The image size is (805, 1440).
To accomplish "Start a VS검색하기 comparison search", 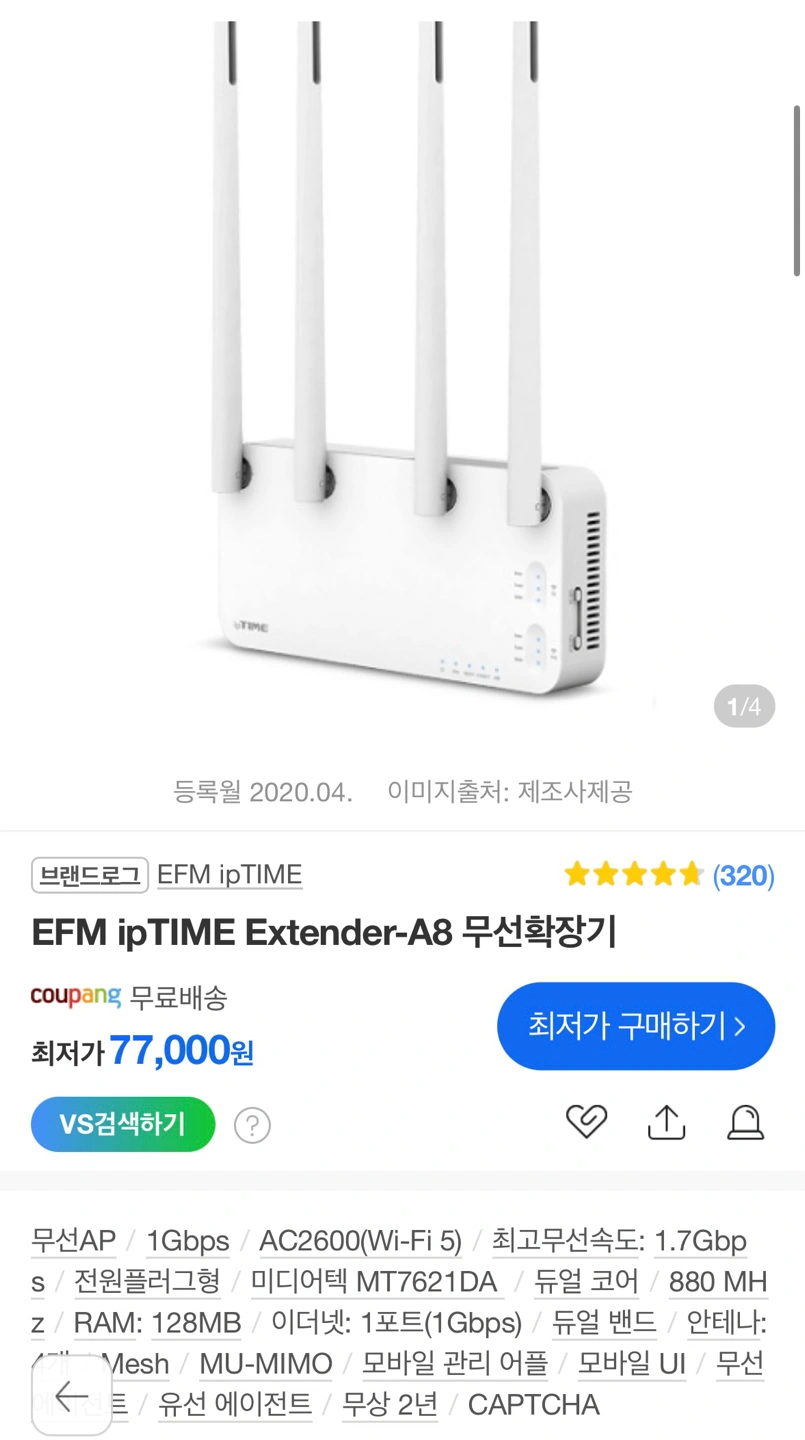I will point(122,1124).
